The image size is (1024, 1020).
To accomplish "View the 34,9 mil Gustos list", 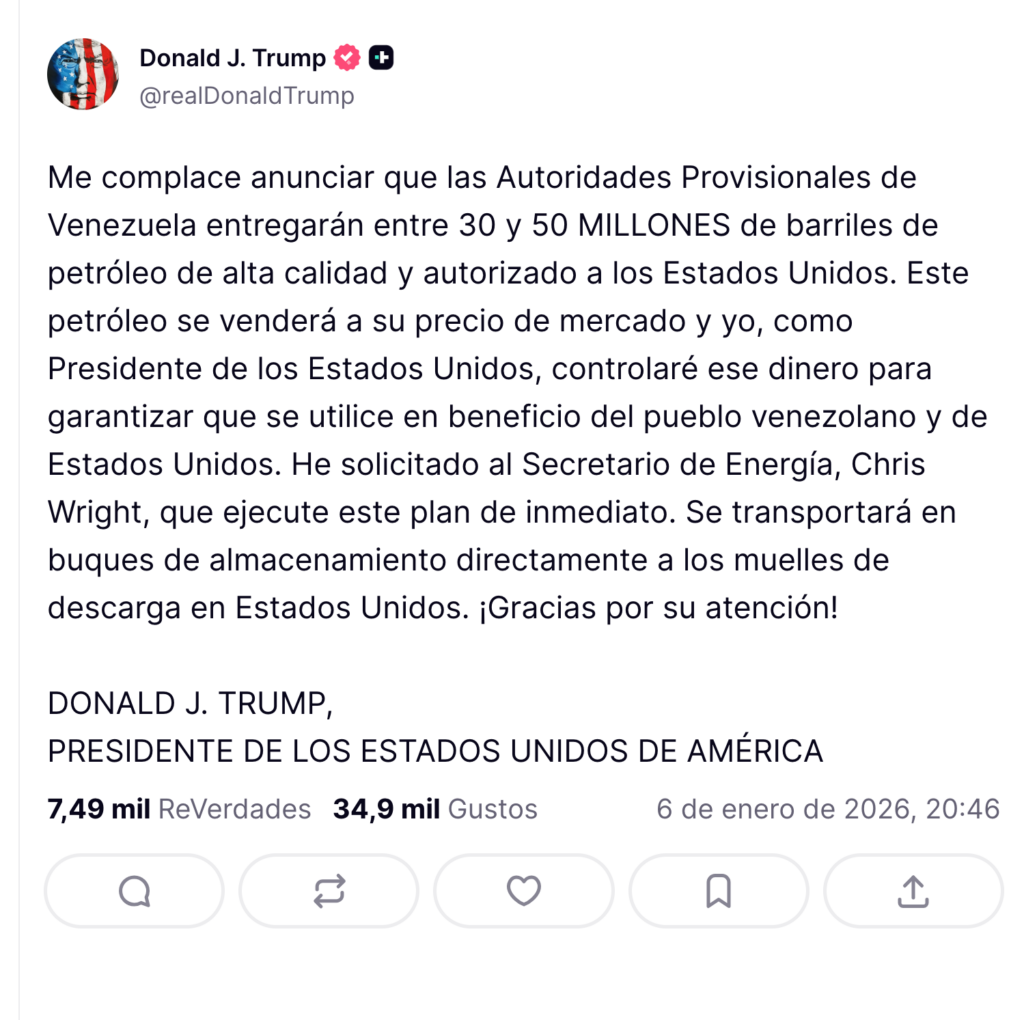I will click(435, 809).
